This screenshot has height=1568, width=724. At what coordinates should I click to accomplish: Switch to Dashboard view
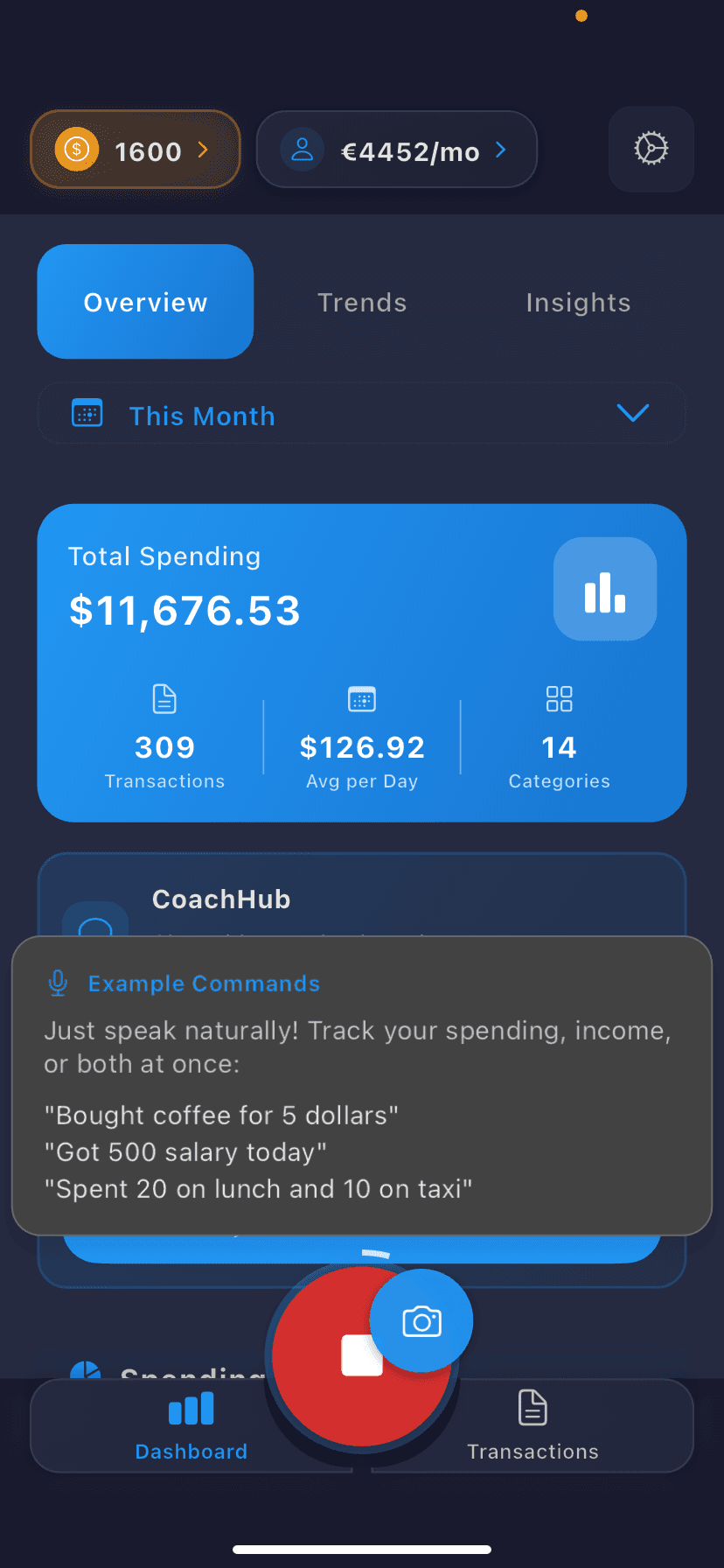click(191, 1426)
